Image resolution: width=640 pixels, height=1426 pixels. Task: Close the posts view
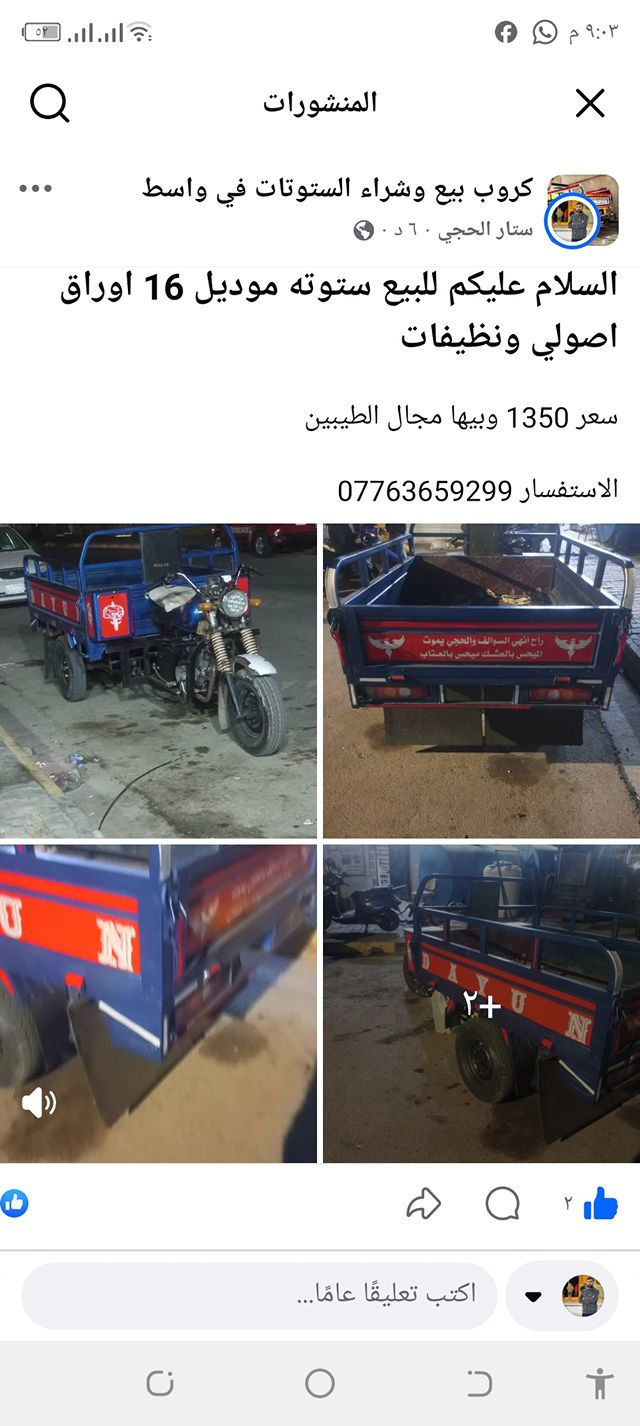coord(590,103)
